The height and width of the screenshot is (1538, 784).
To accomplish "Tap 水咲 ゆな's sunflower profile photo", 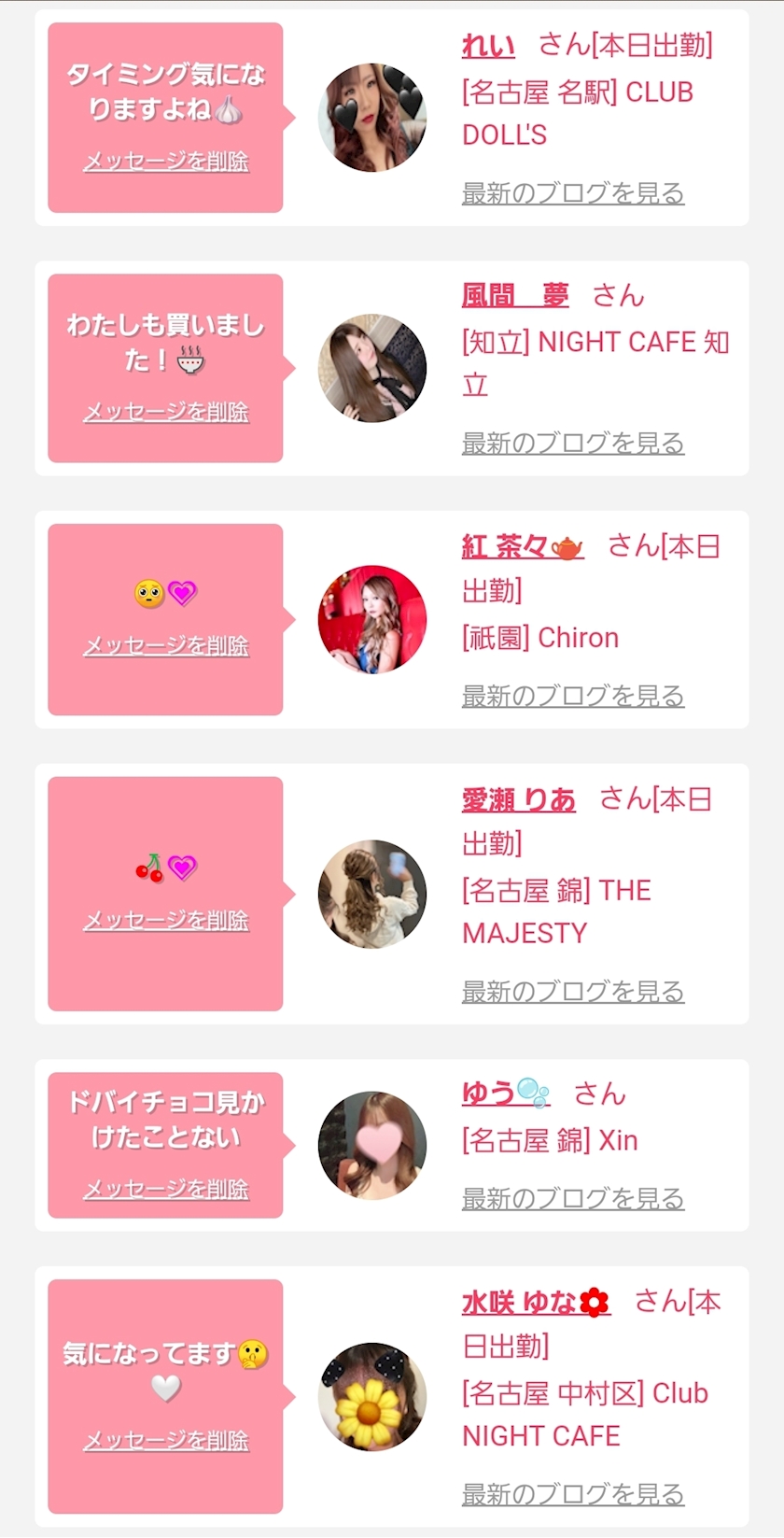I will click(x=372, y=1397).
